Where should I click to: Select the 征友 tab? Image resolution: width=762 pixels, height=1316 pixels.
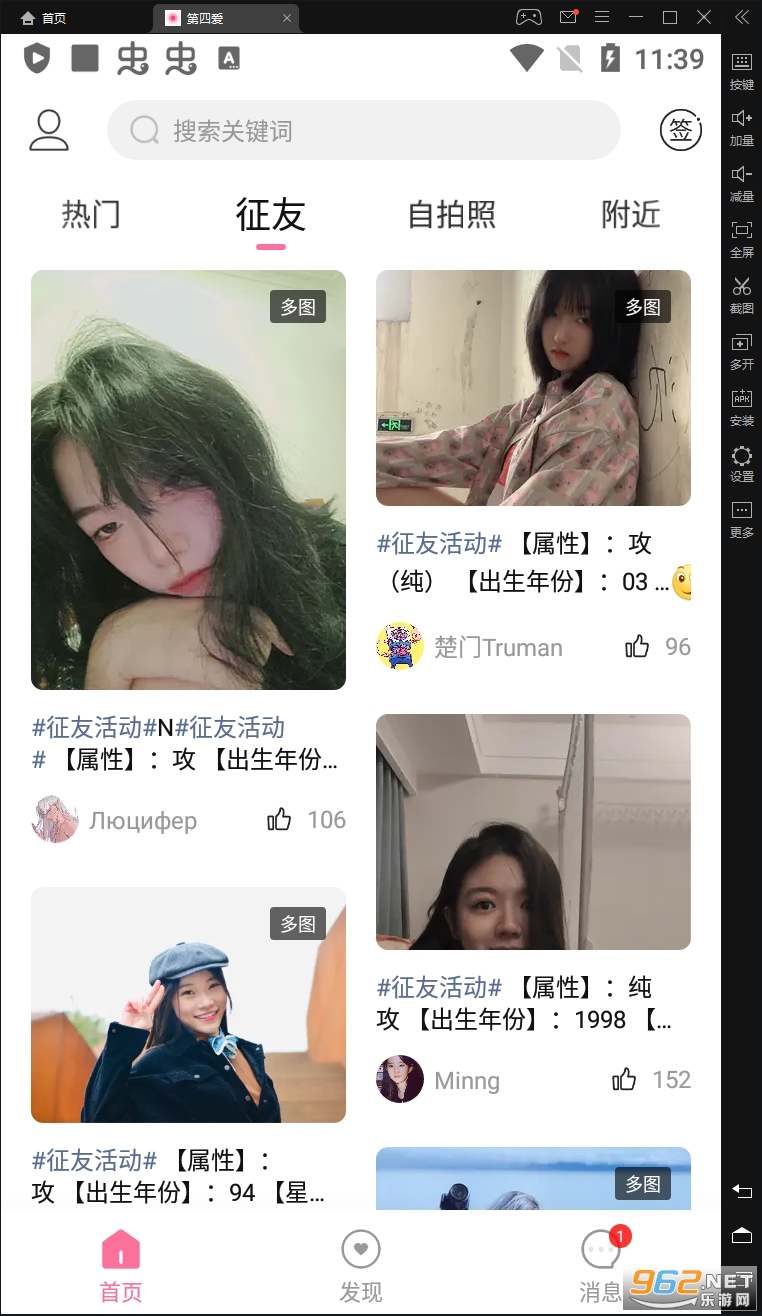tap(270, 214)
